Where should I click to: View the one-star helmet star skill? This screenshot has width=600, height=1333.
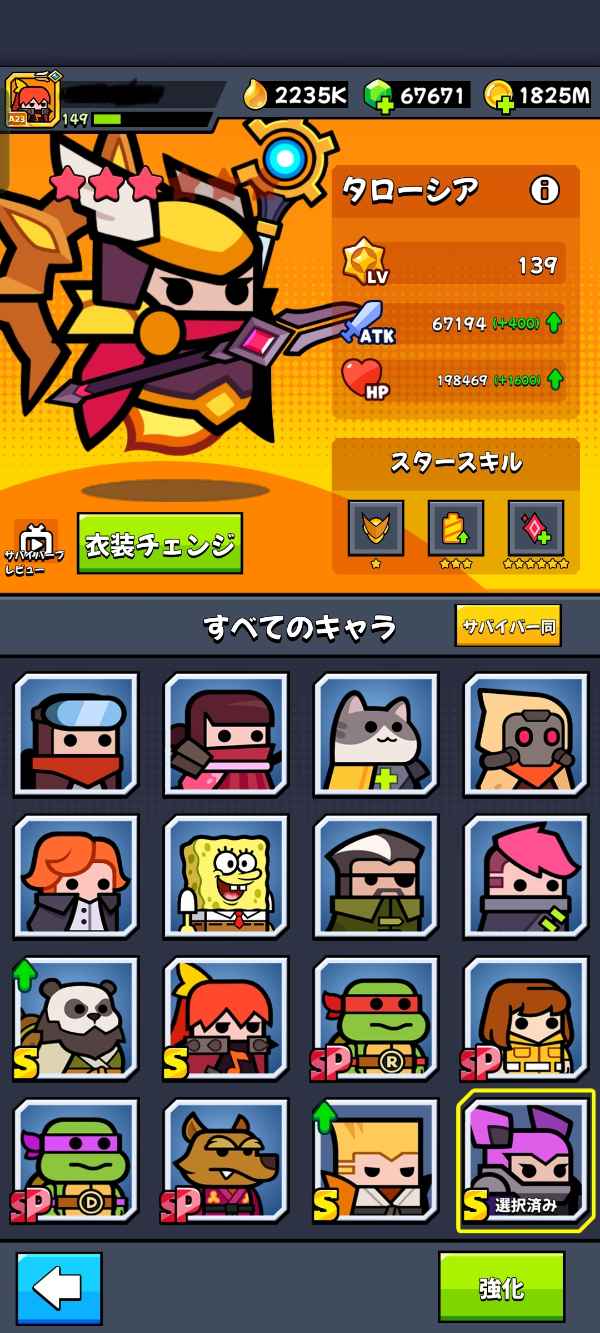[376, 528]
